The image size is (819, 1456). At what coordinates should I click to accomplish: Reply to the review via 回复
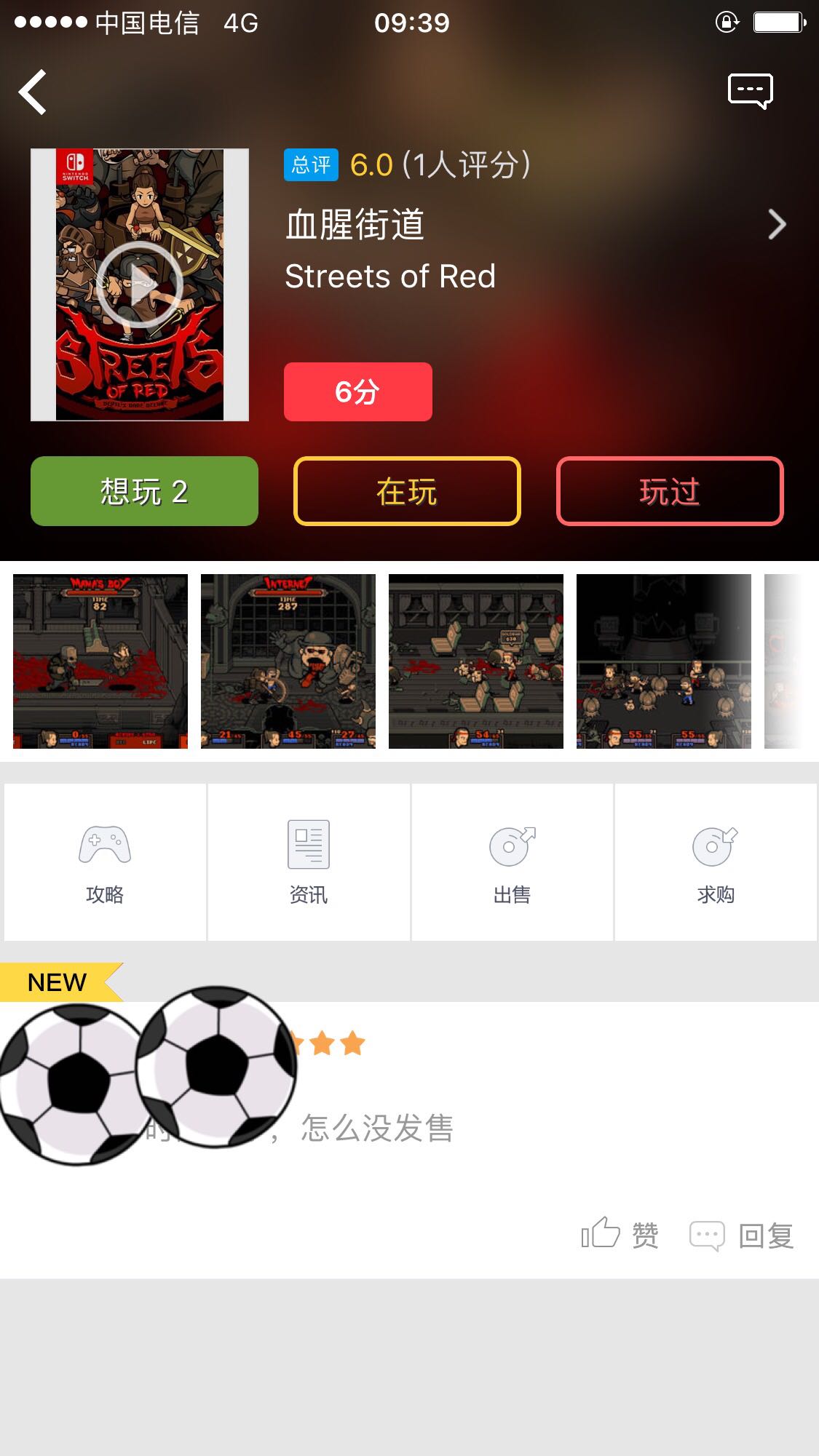tap(742, 1235)
